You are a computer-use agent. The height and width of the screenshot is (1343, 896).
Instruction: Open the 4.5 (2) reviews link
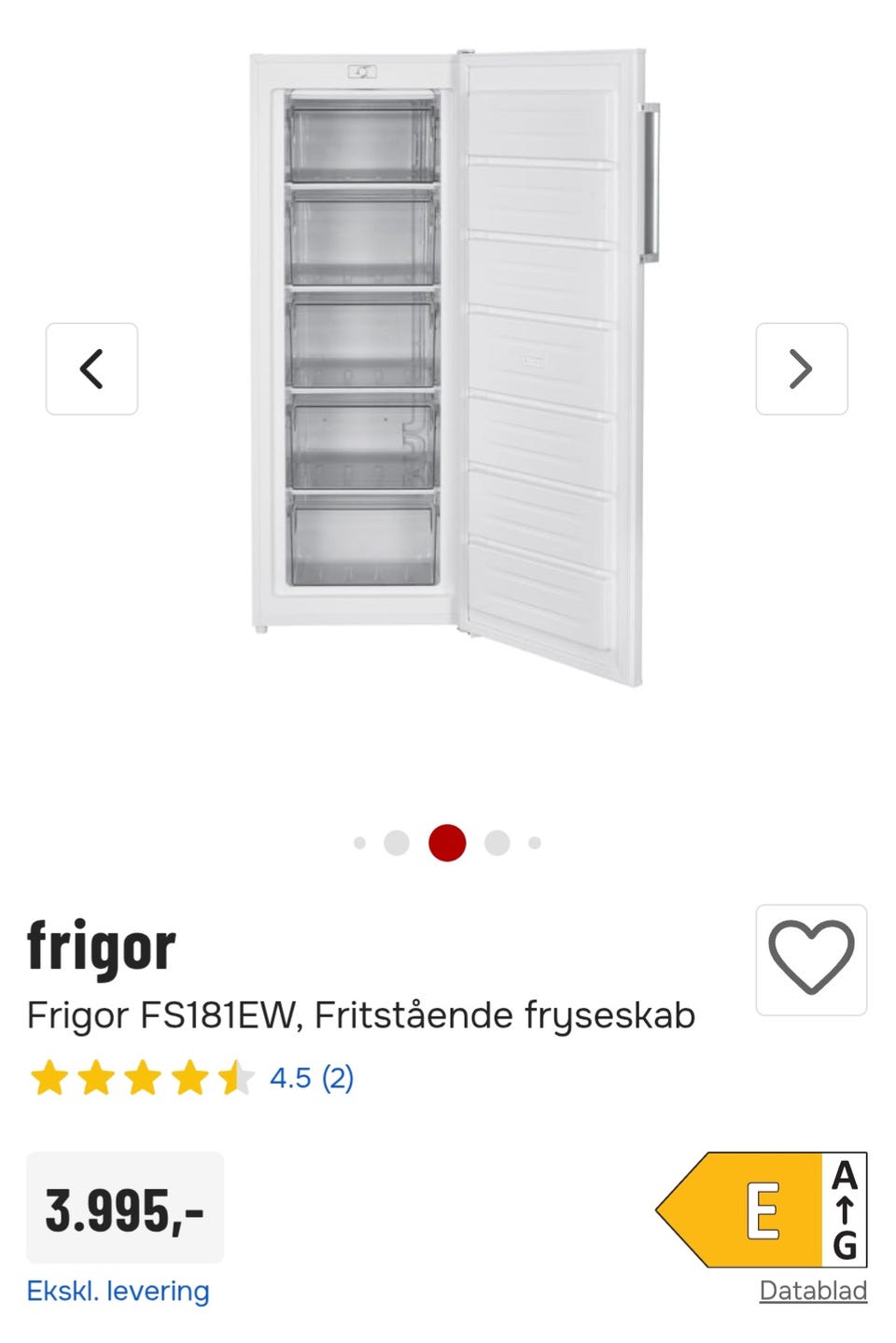click(311, 1078)
